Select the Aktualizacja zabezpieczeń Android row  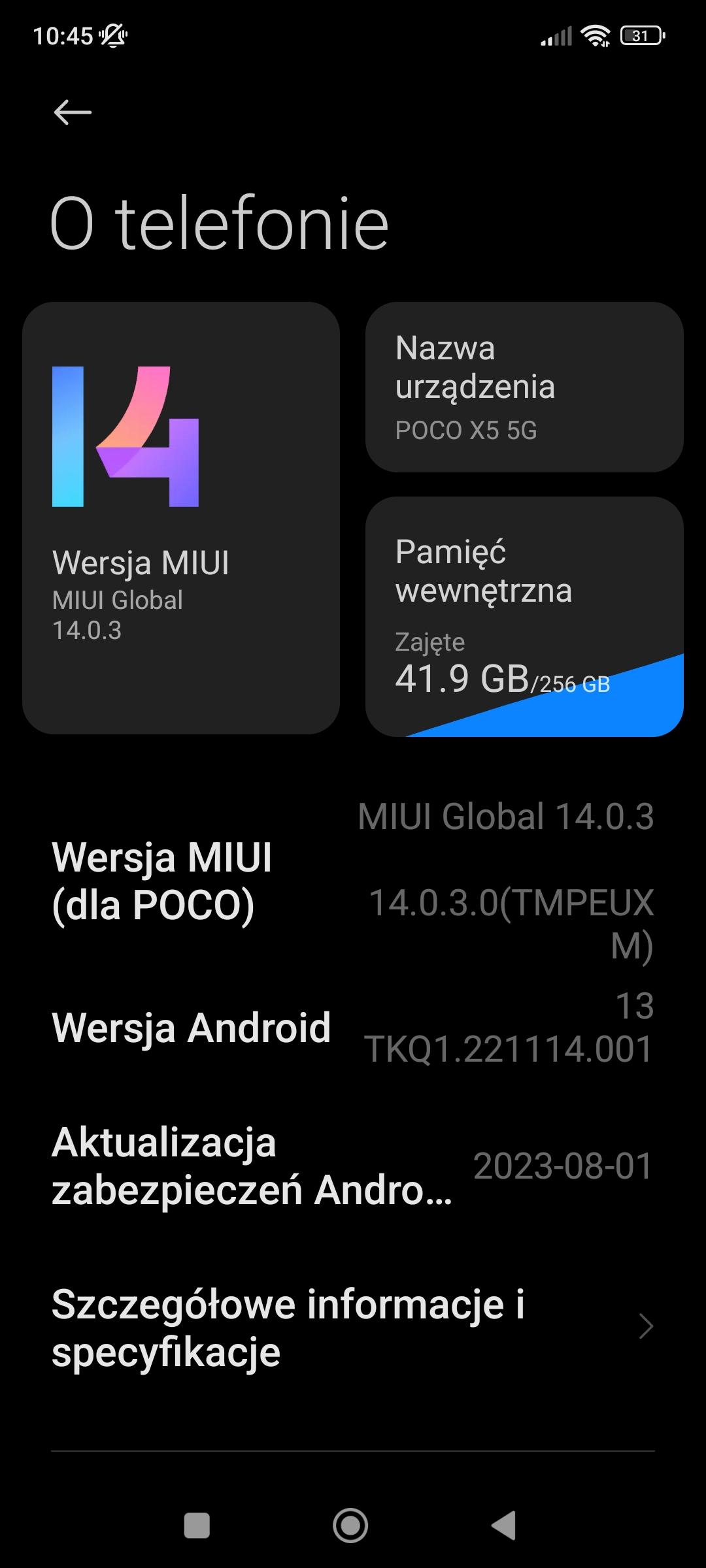[353, 1166]
